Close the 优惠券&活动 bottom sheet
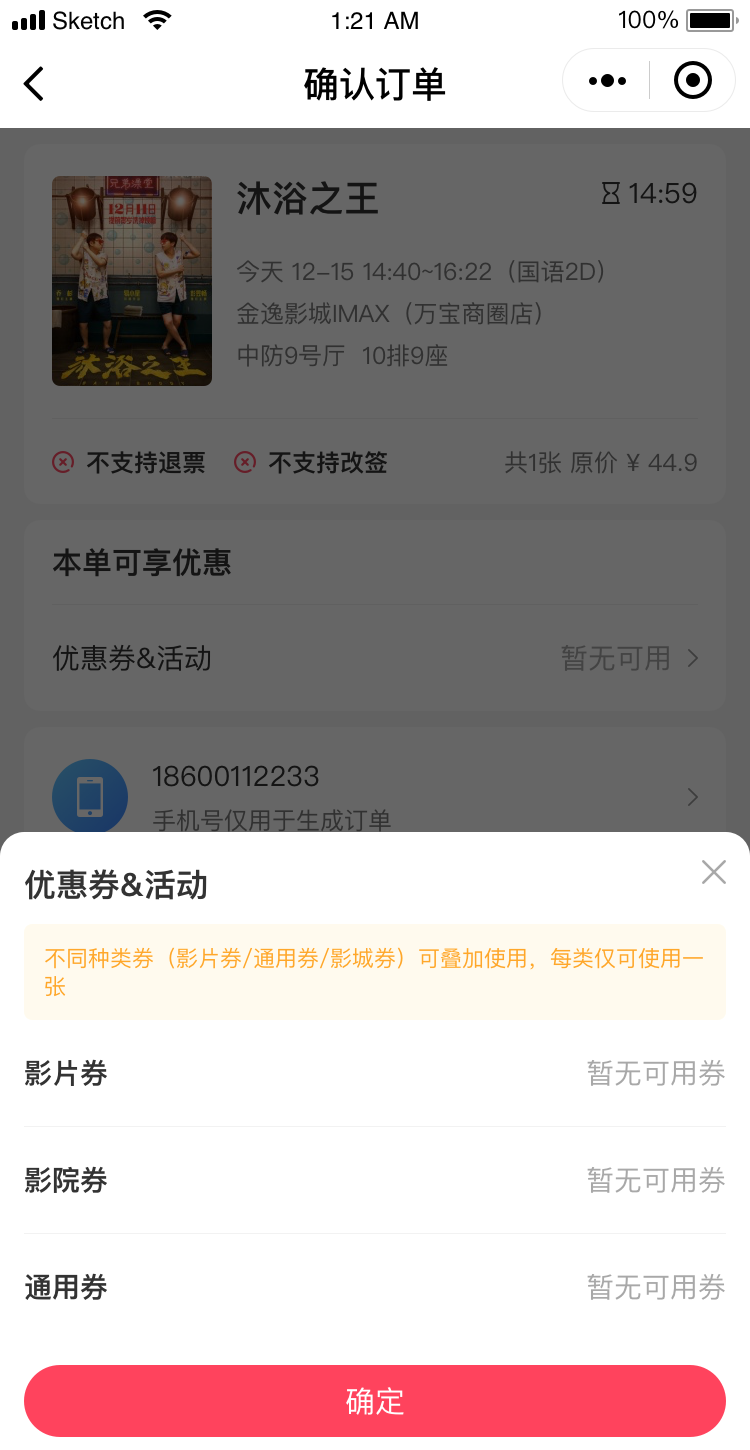The image size is (750, 1450). pos(713,872)
